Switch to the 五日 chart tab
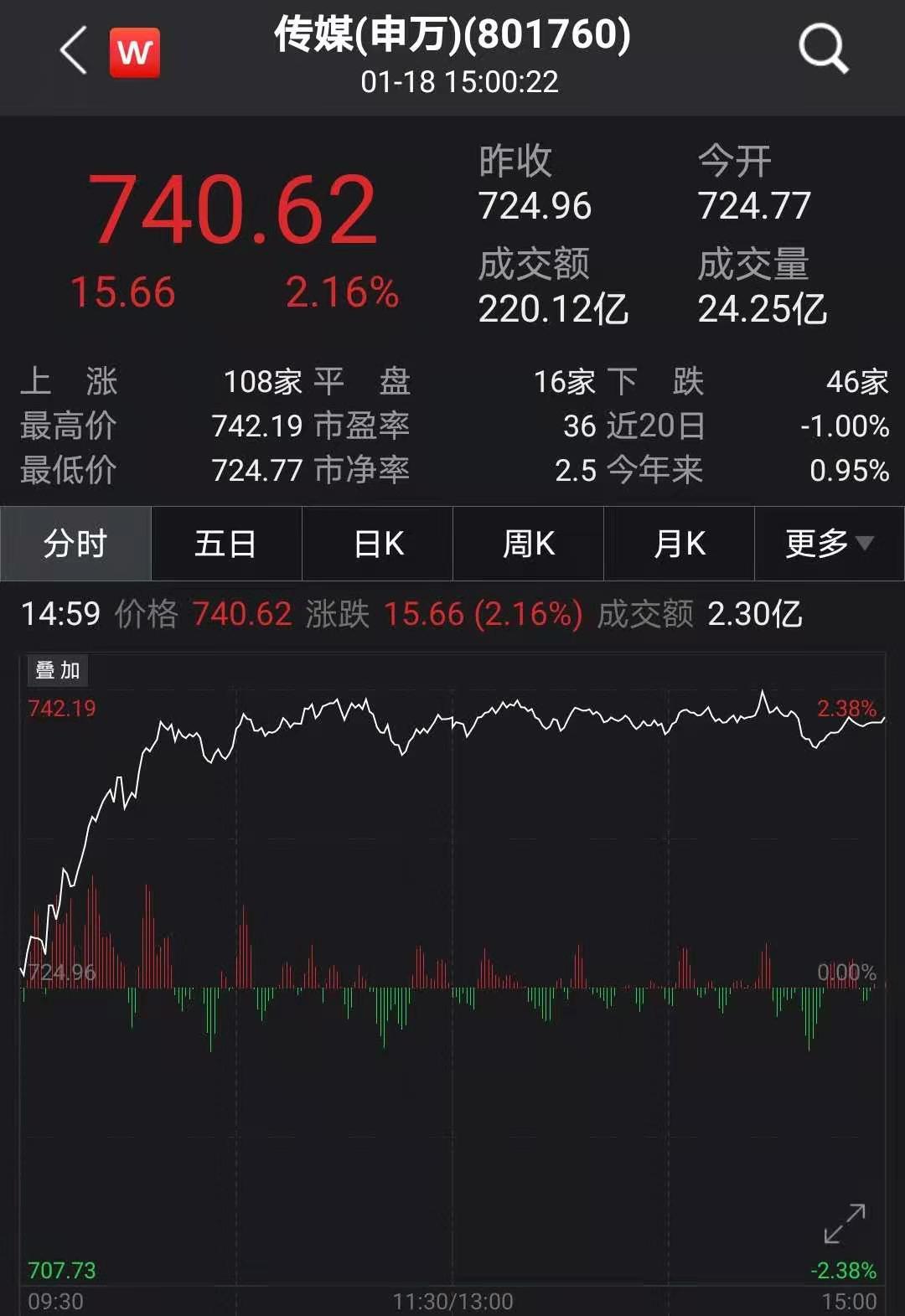This screenshot has width=905, height=1316. [x=226, y=544]
